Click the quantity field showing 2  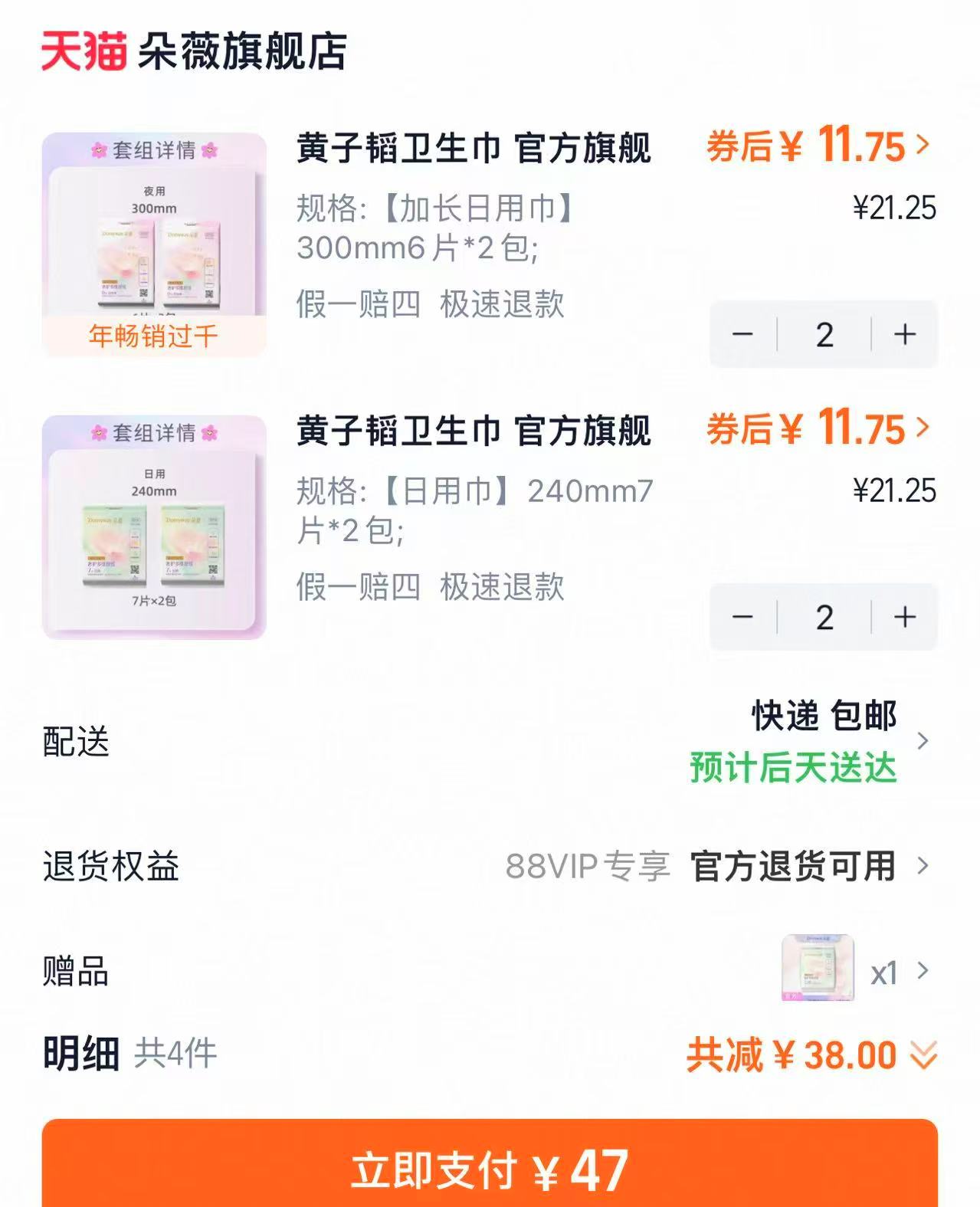click(x=823, y=335)
